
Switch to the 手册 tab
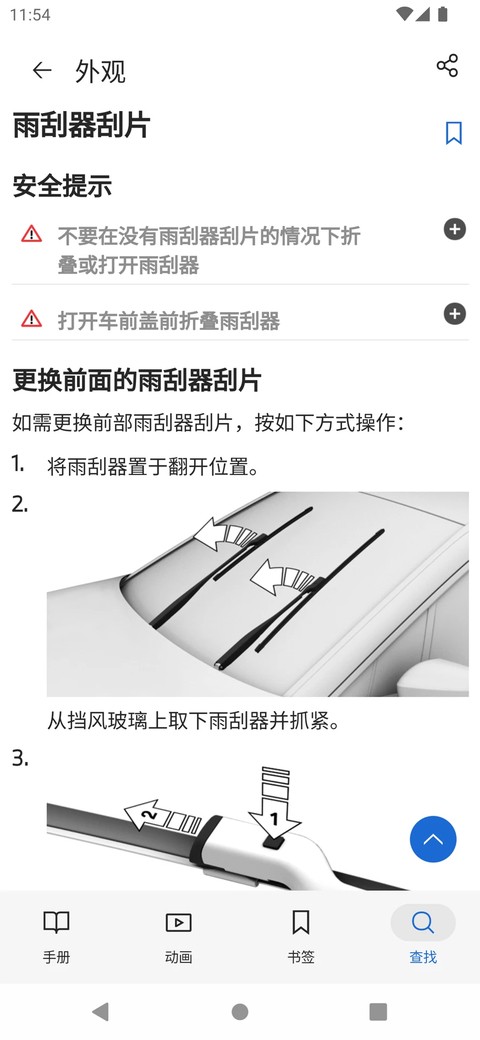click(x=56, y=937)
